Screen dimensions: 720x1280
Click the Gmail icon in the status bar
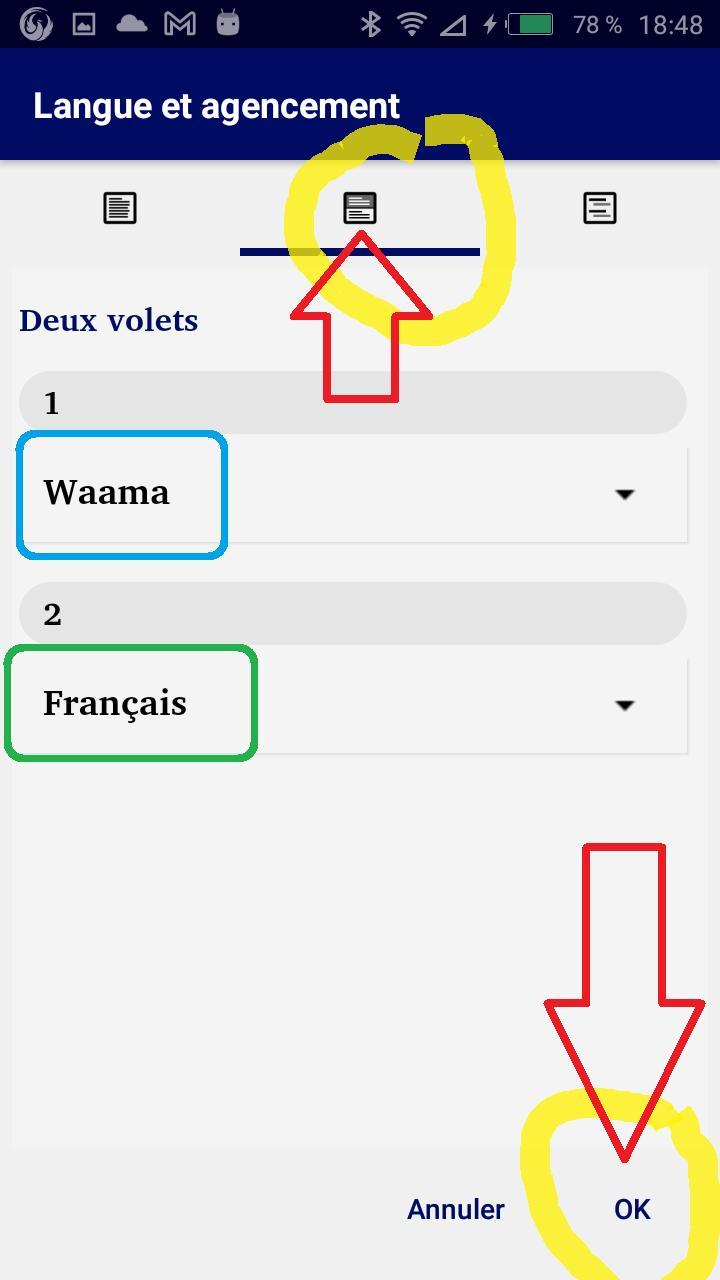click(x=180, y=24)
